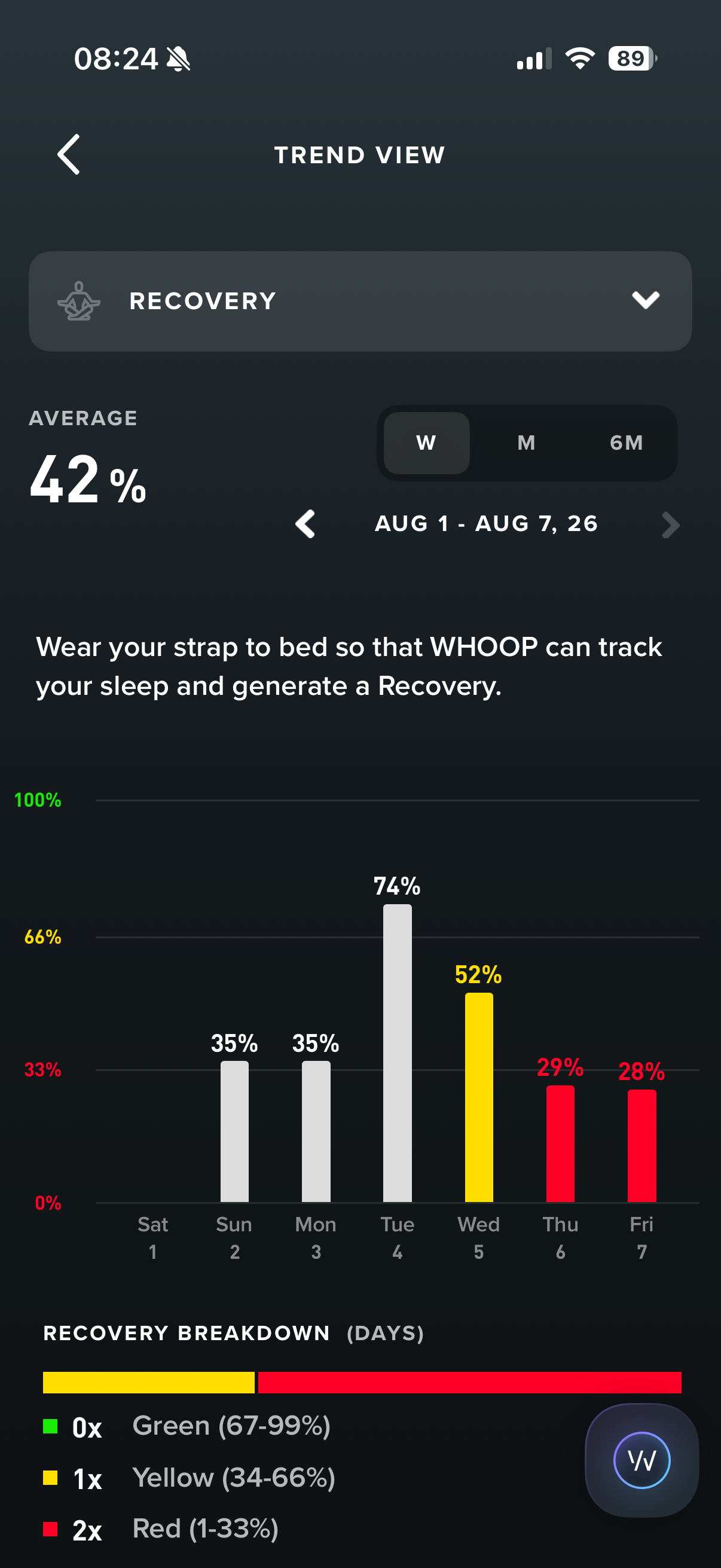Select the W weekly range
This screenshot has height=1568, width=721.
[426, 443]
